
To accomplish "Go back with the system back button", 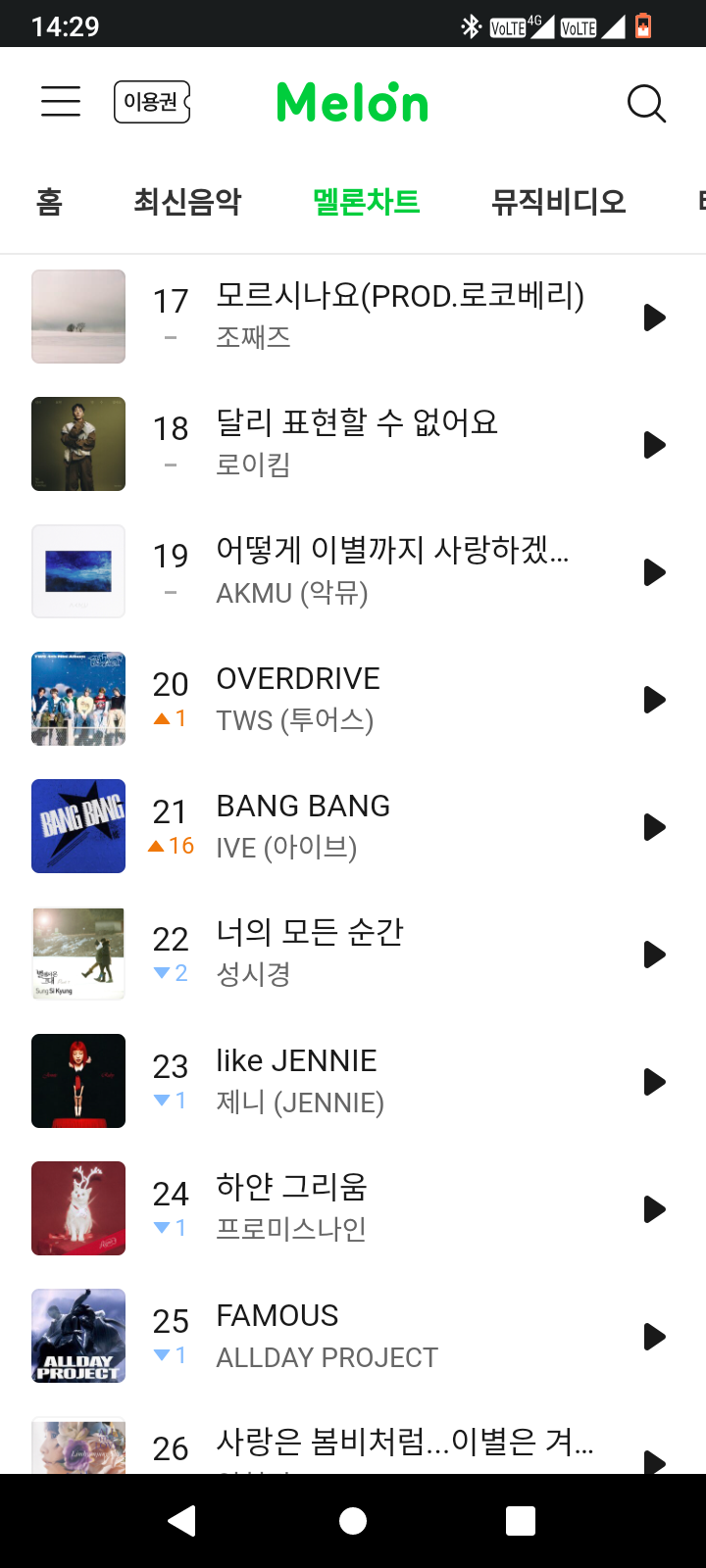I will pos(182,1520).
